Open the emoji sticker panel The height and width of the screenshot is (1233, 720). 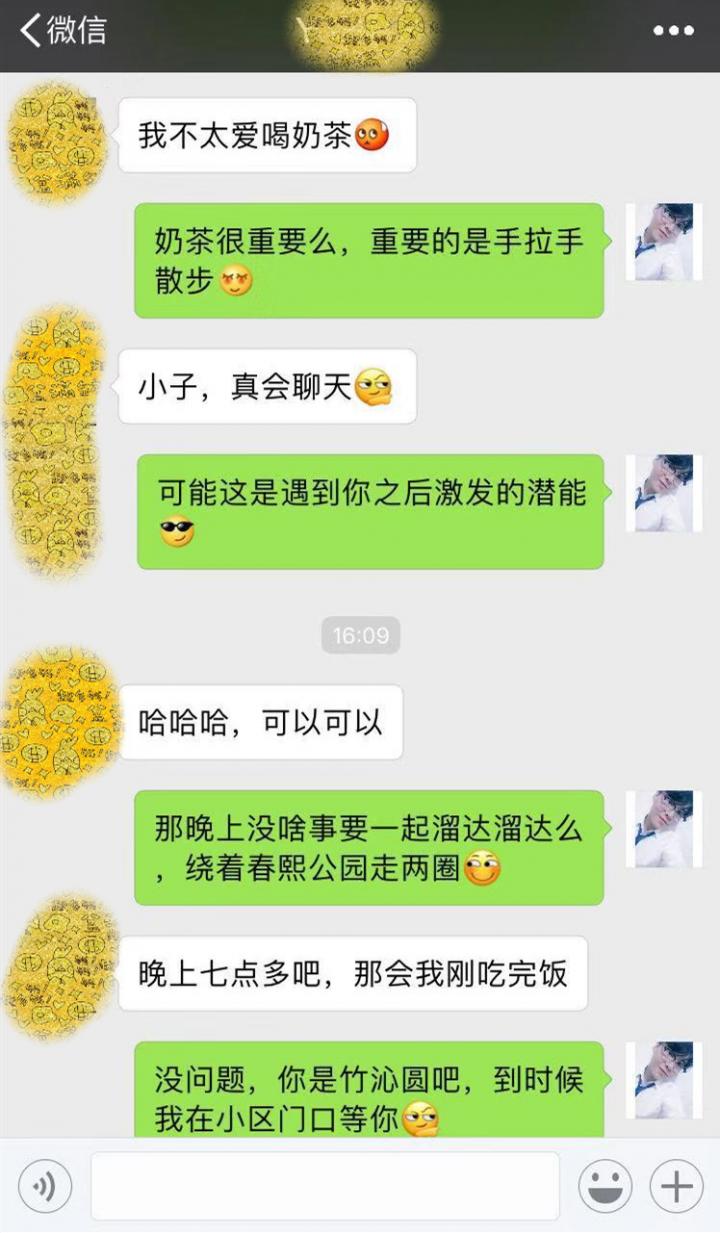604,1187
